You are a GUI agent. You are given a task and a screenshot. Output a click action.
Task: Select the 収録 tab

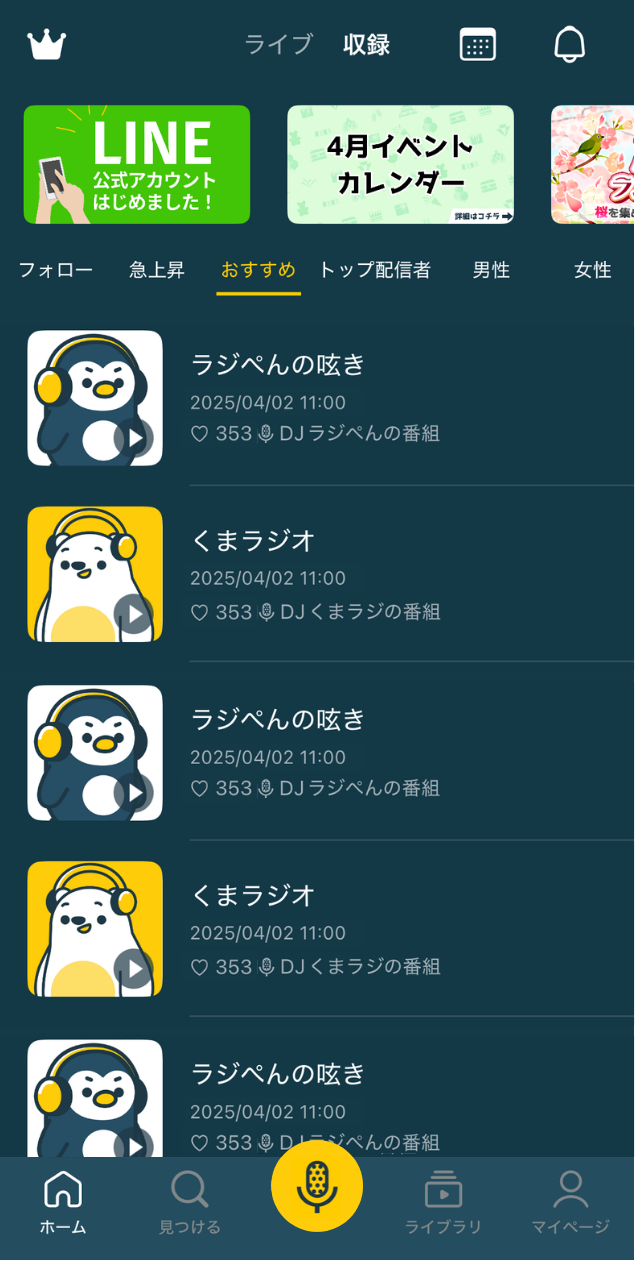pos(366,45)
